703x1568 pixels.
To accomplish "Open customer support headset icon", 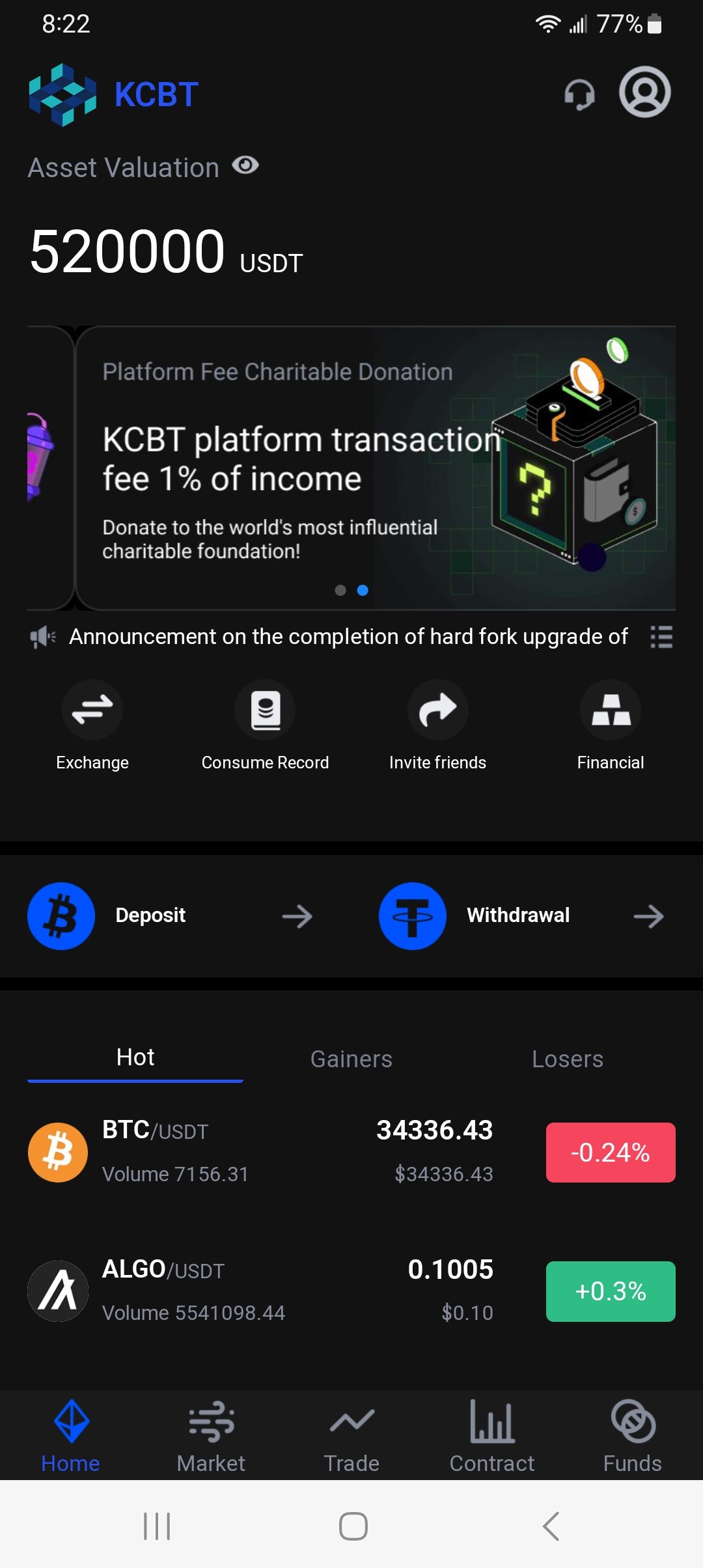I will tap(579, 94).
